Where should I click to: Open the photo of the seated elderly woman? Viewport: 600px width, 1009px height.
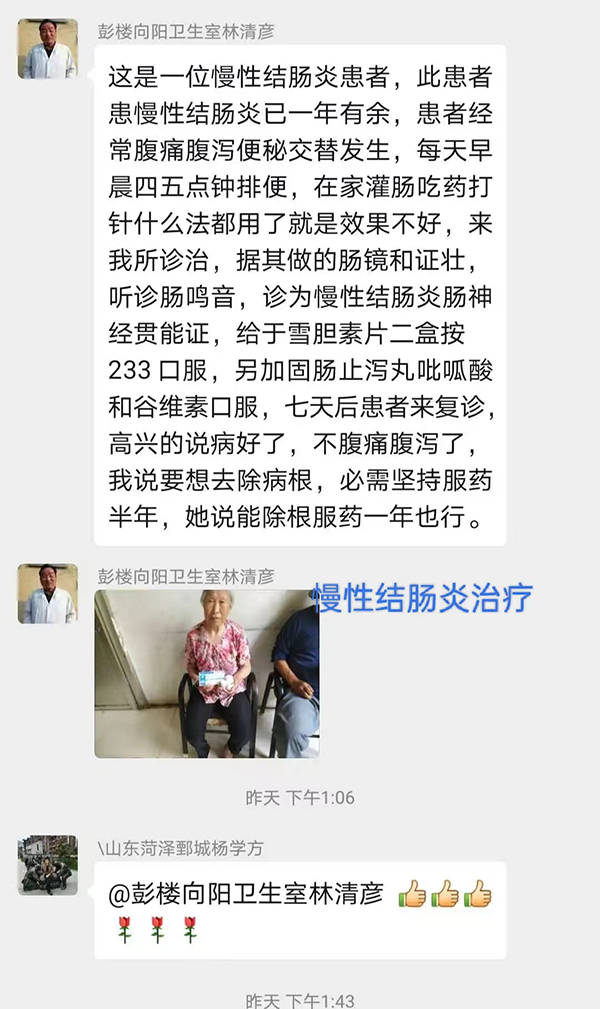tap(206, 672)
